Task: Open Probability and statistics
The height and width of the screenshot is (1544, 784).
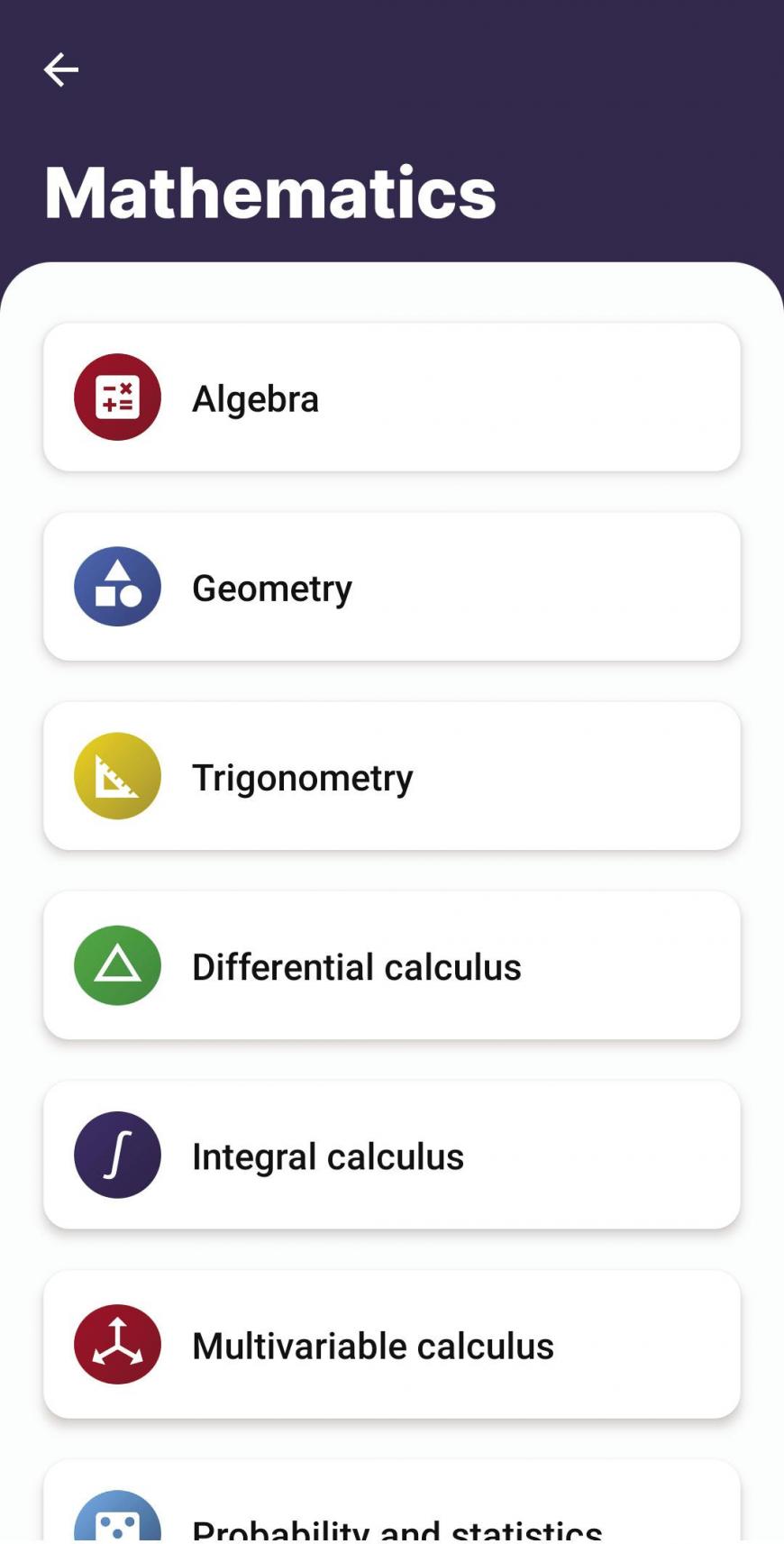Action: pyautogui.click(x=392, y=1502)
